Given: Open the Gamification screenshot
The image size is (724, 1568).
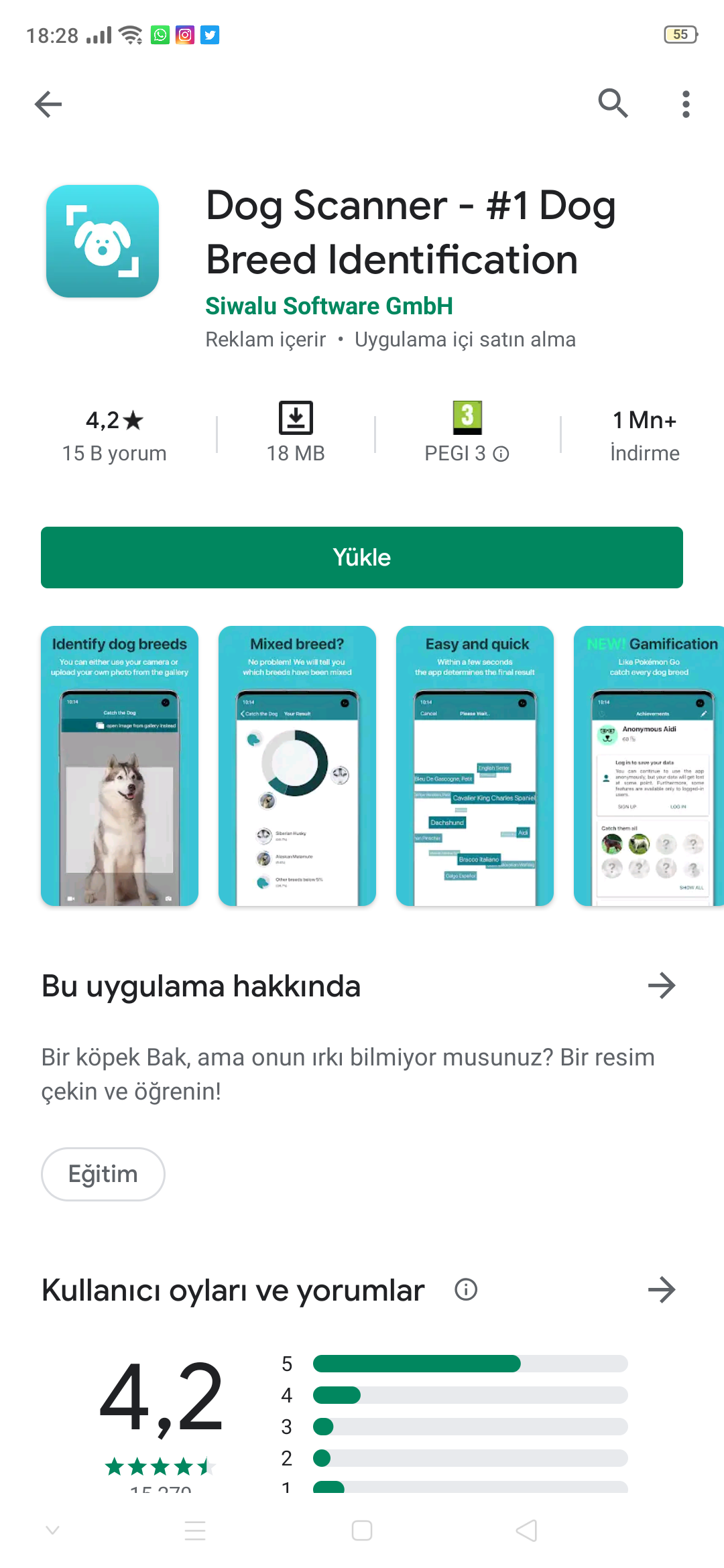Looking at the screenshot, I should (x=649, y=766).
